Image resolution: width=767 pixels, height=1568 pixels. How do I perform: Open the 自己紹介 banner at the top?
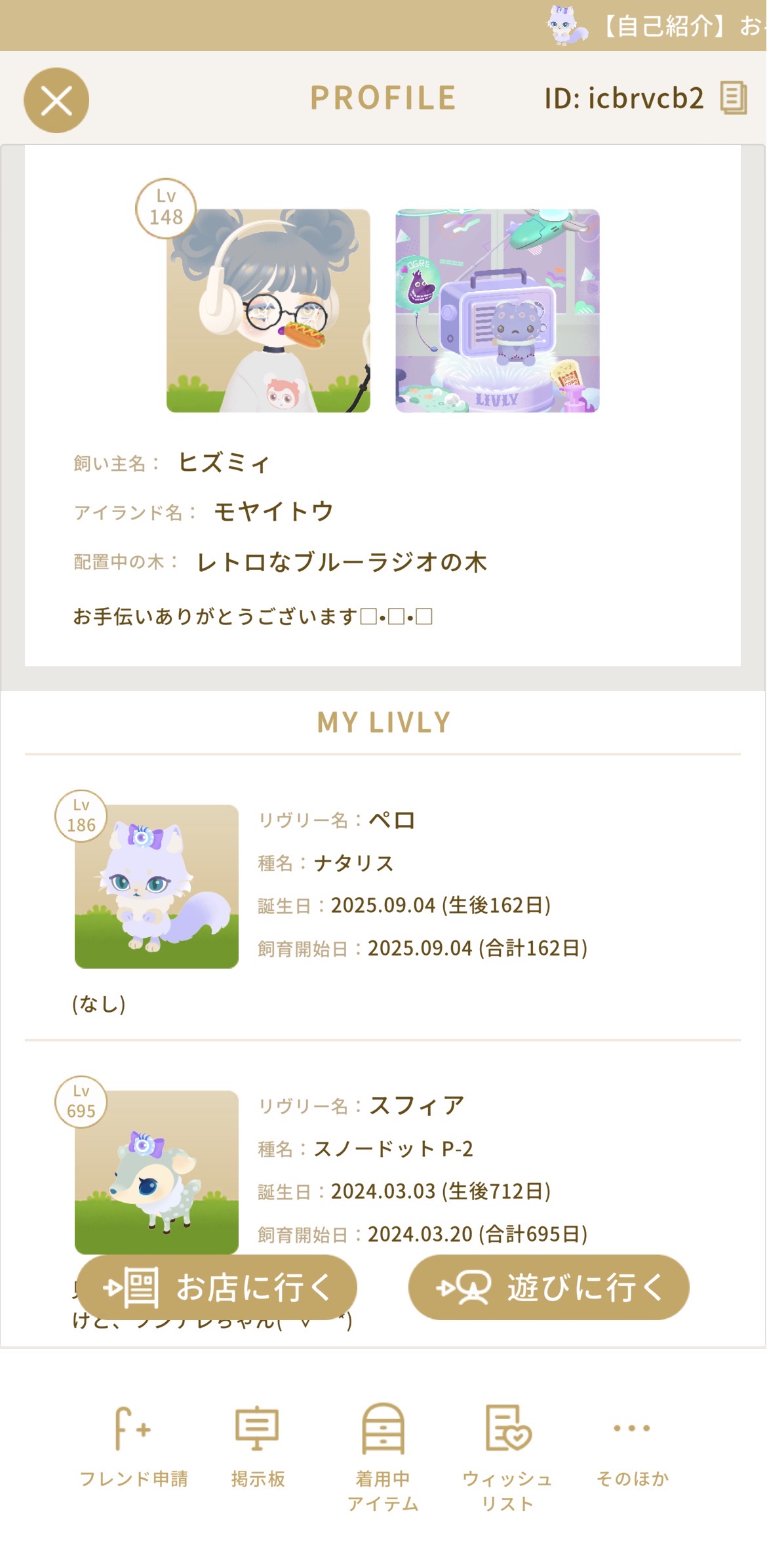[x=656, y=26]
